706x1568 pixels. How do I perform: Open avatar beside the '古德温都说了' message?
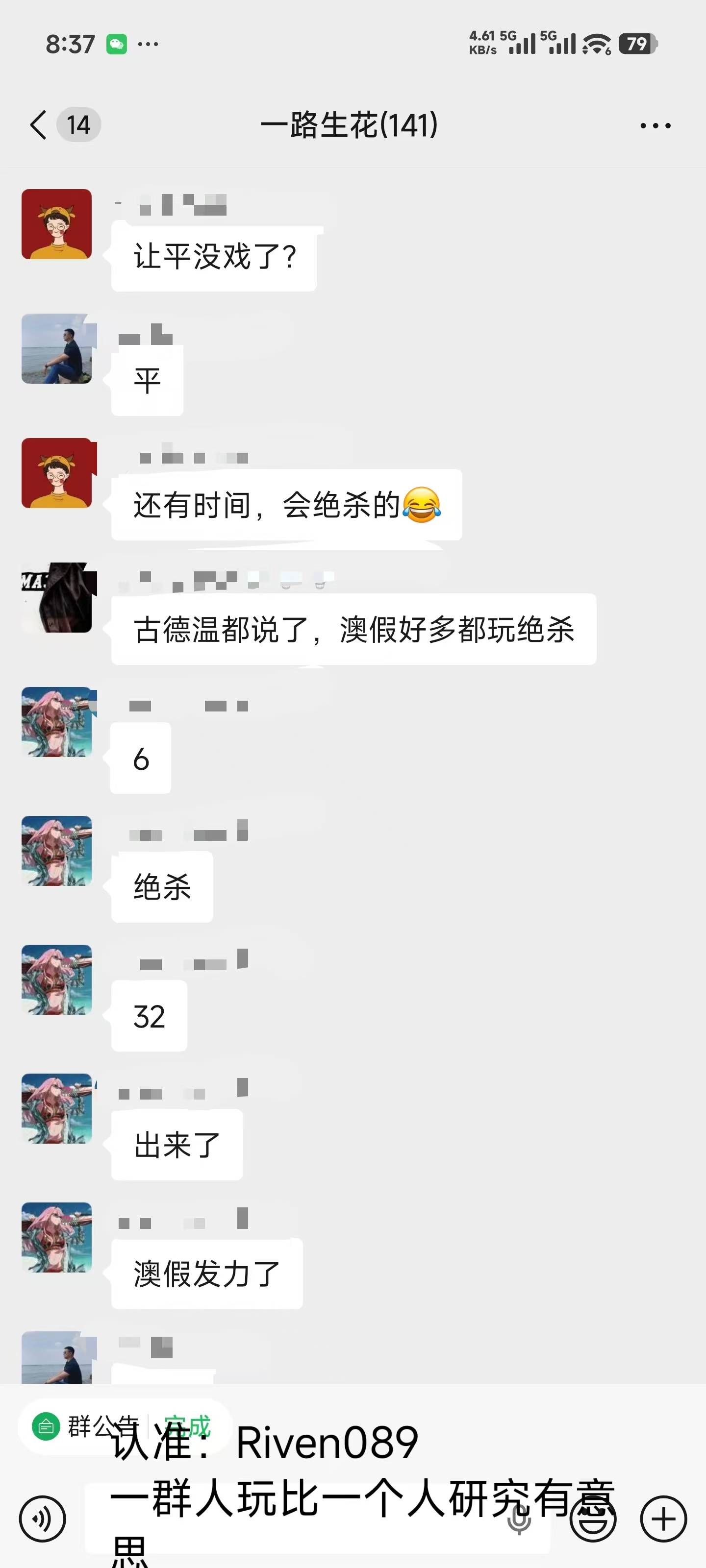57,598
